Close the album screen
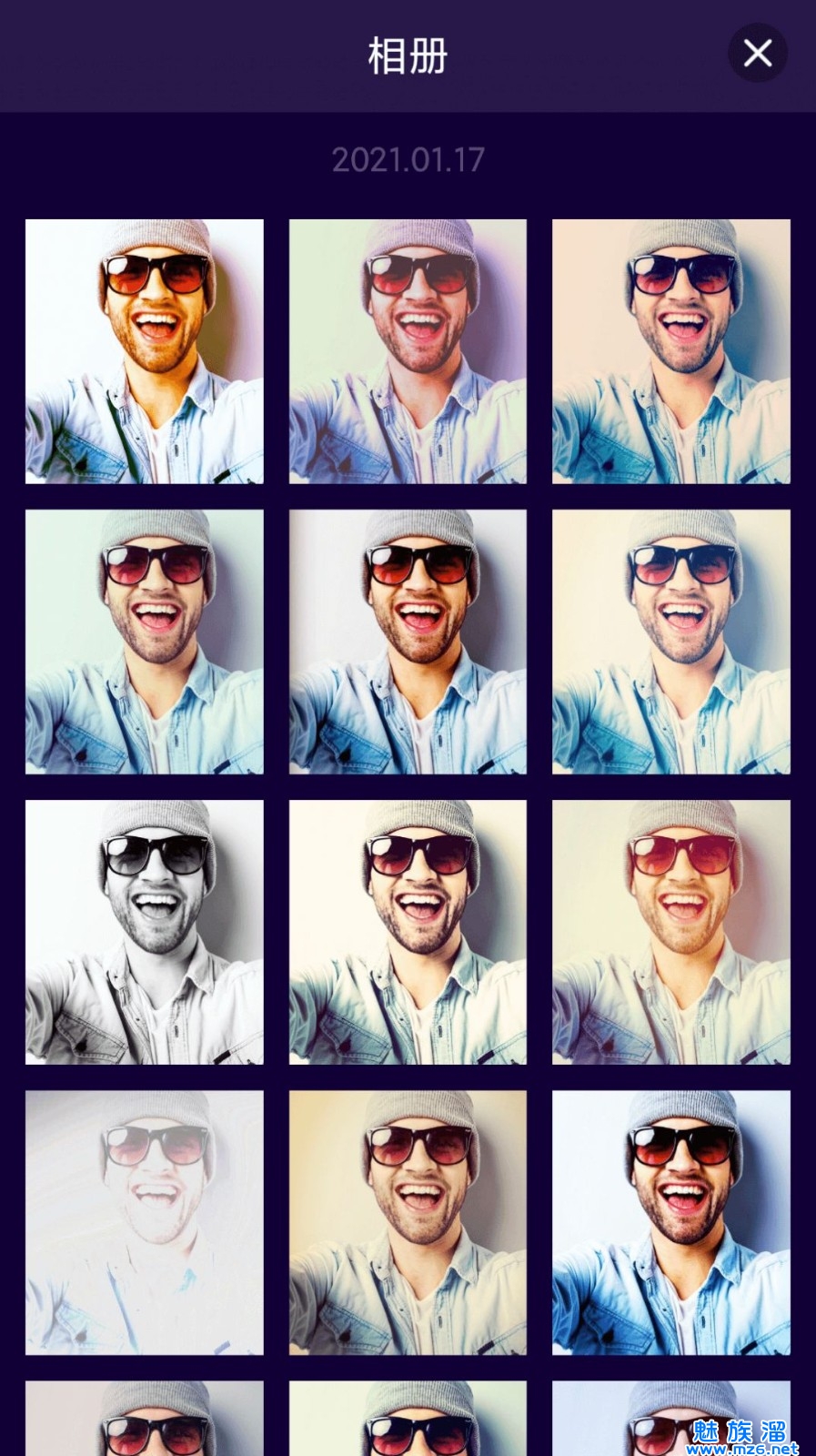Screen dimensions: 816x1456 tap(757, 53)
